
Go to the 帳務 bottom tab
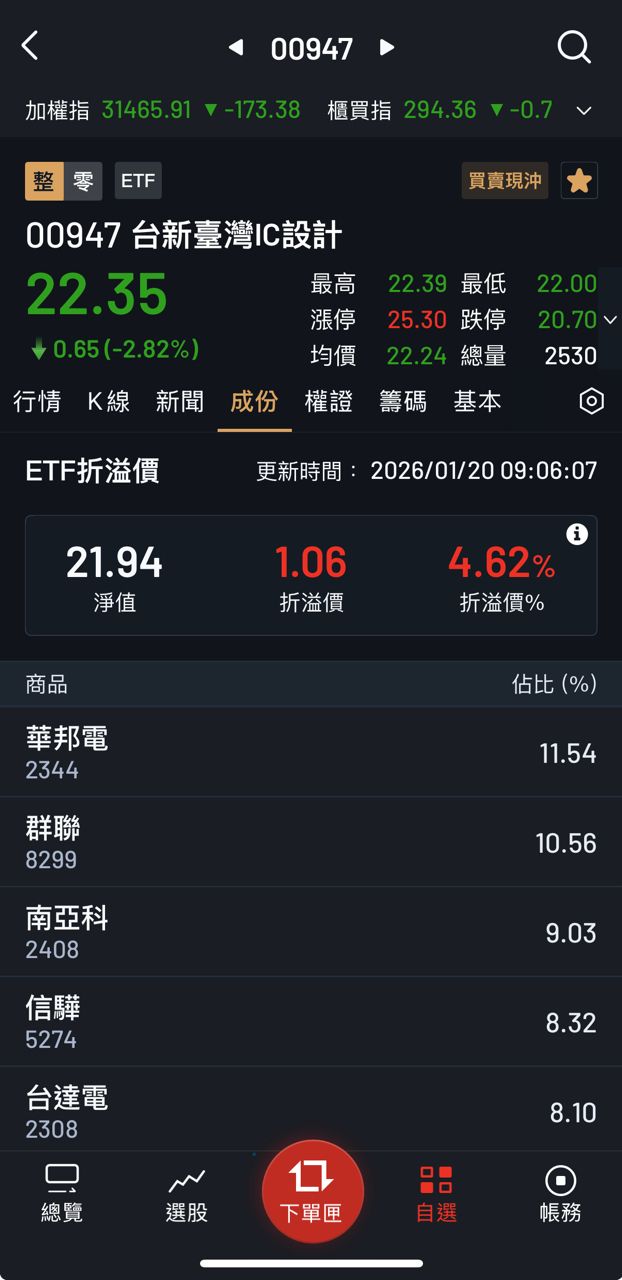(x=560, y=1193)
